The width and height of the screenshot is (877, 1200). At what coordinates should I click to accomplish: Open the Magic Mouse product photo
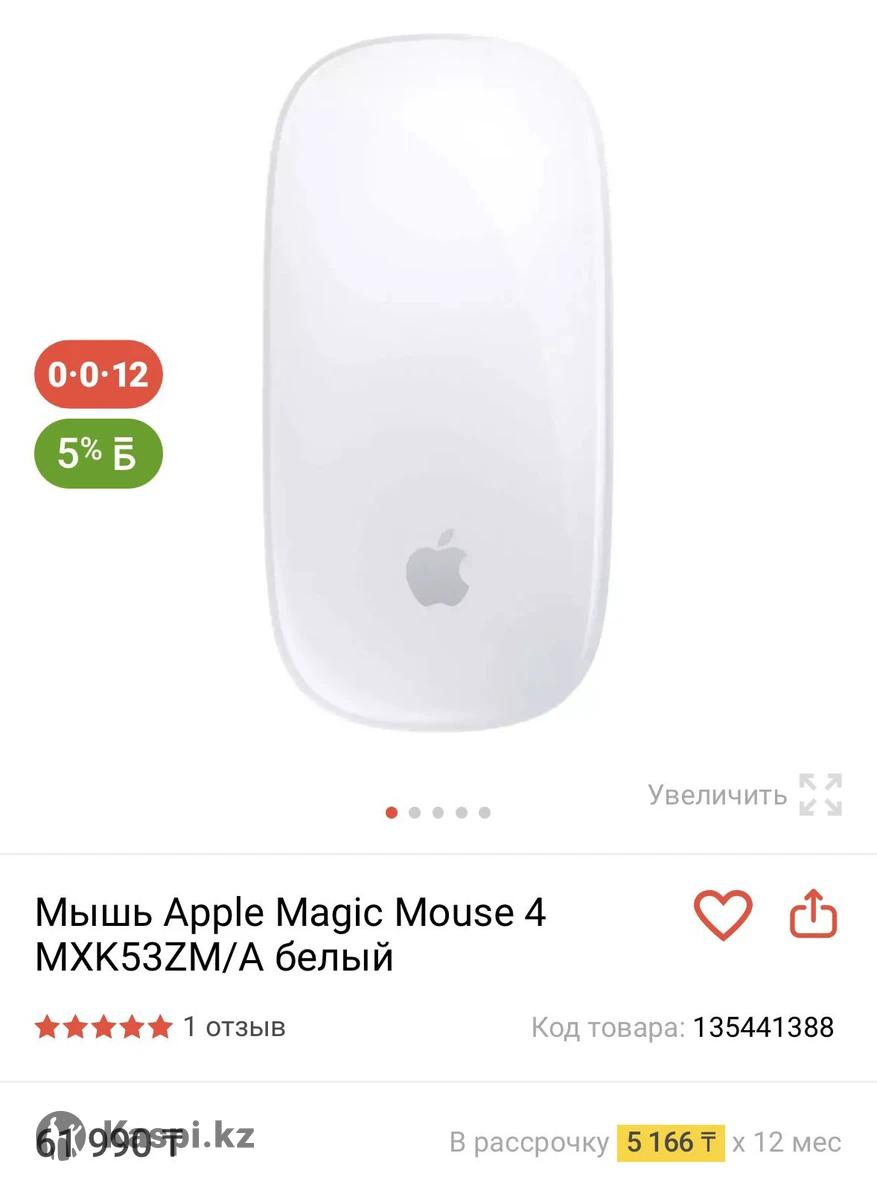click(440, 385)
